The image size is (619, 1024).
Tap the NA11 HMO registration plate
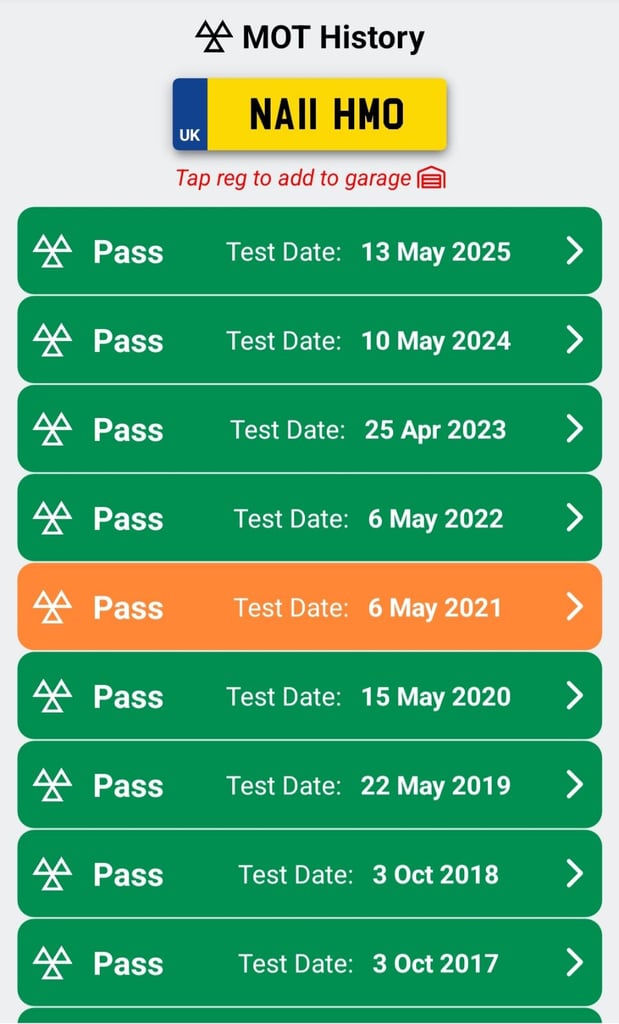(x=310, y=114)
